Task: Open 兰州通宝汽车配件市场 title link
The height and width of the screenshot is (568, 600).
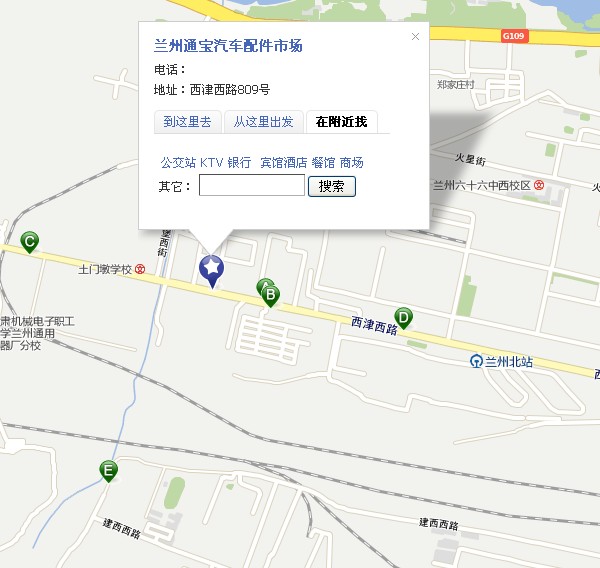Action: pyautogui.click(x=228, y=46)
